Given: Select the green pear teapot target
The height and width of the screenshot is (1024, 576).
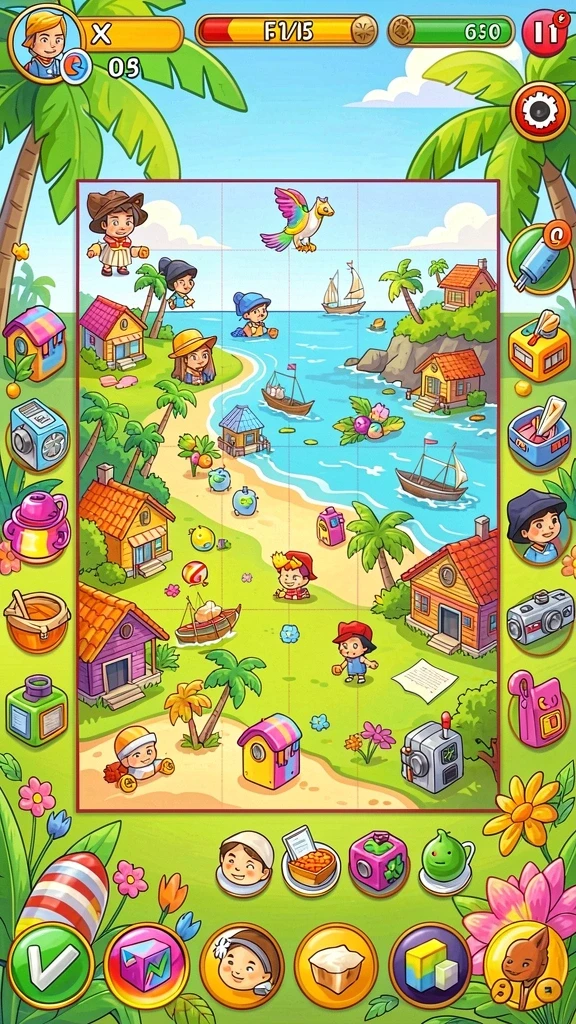Looking at the screenshot, I should [x=446, y=862].
